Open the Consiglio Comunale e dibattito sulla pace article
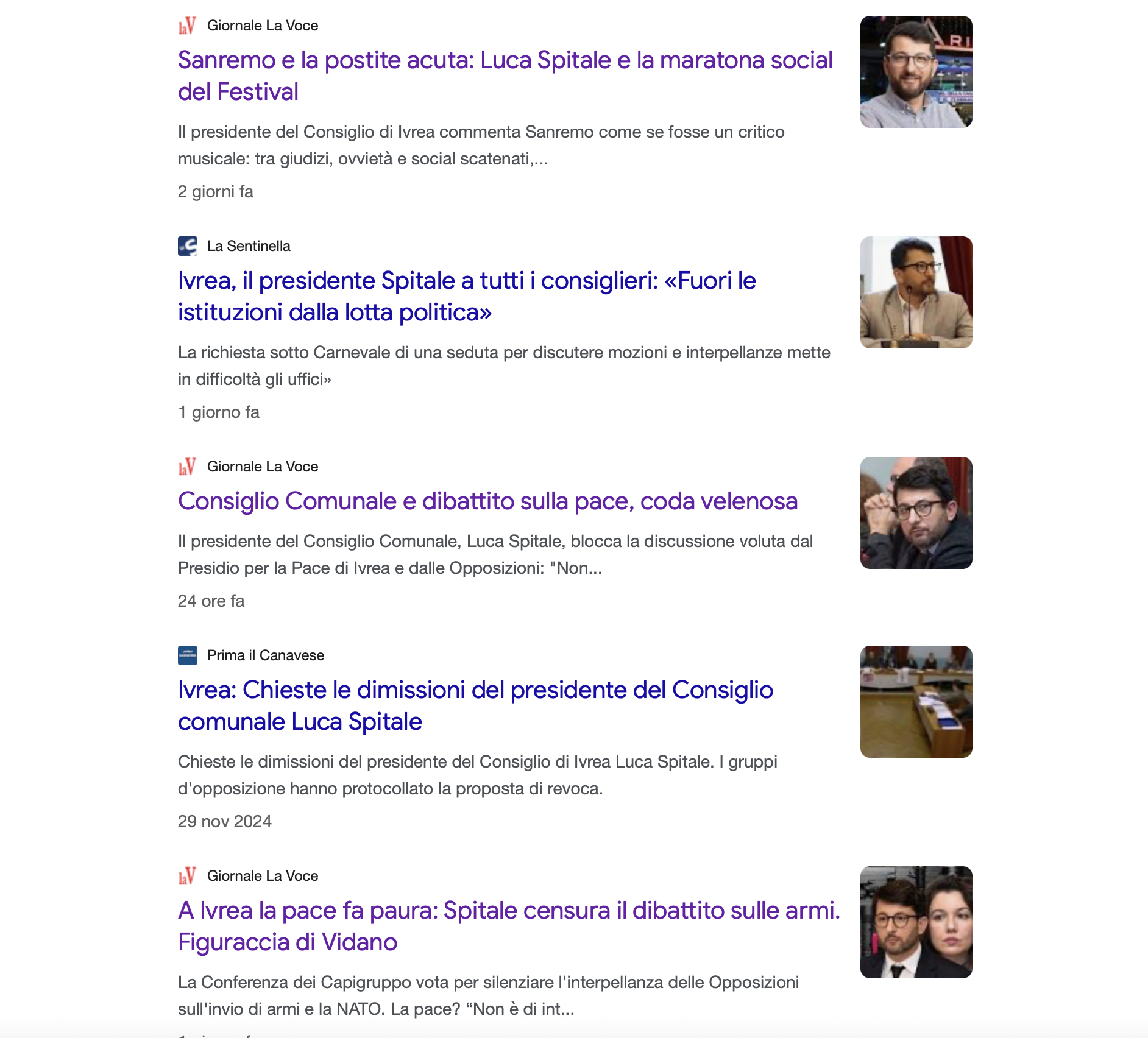The image size is (1148, 1038). 487,501
